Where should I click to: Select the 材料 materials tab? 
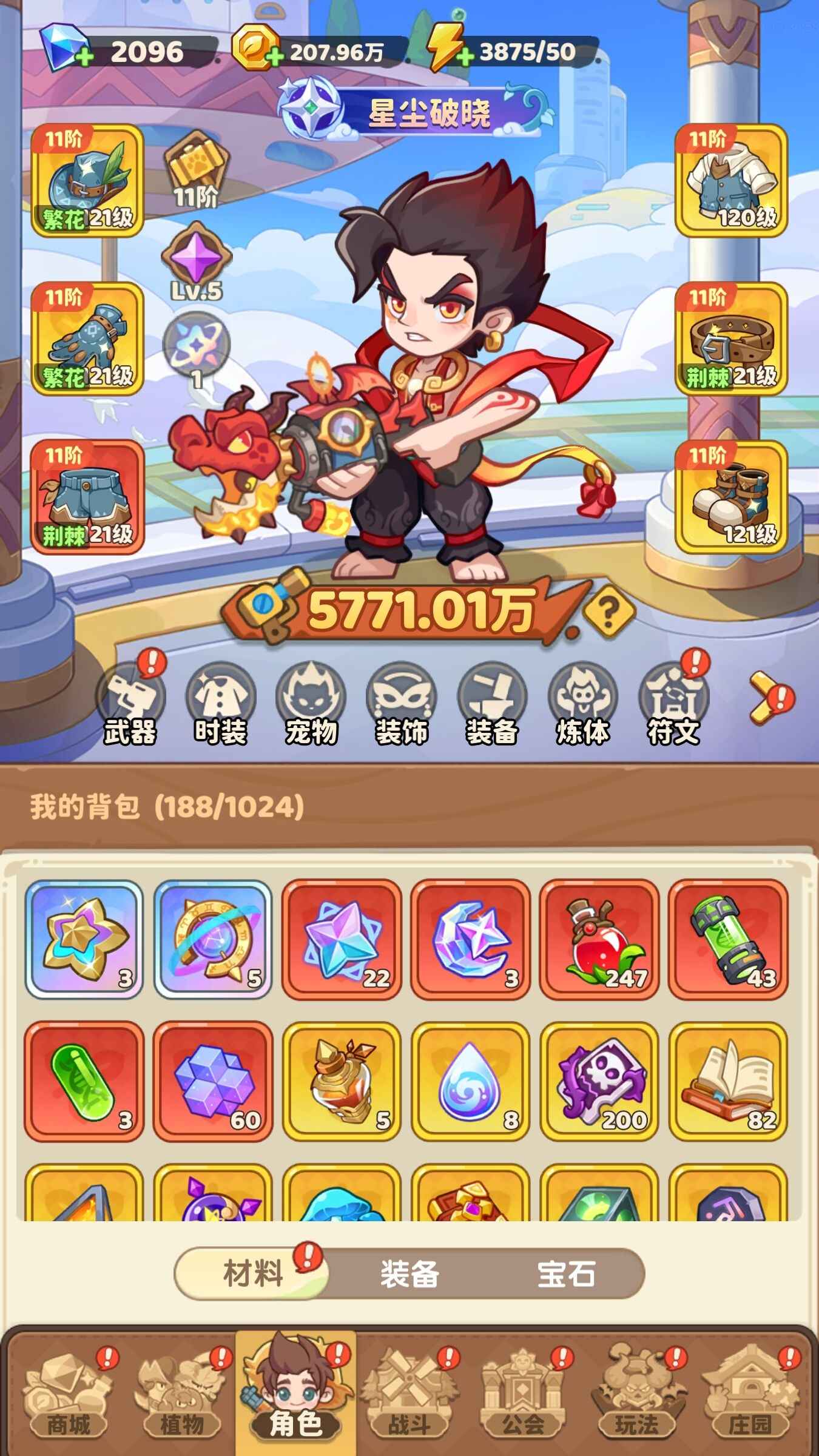[x=252, y=1273]
